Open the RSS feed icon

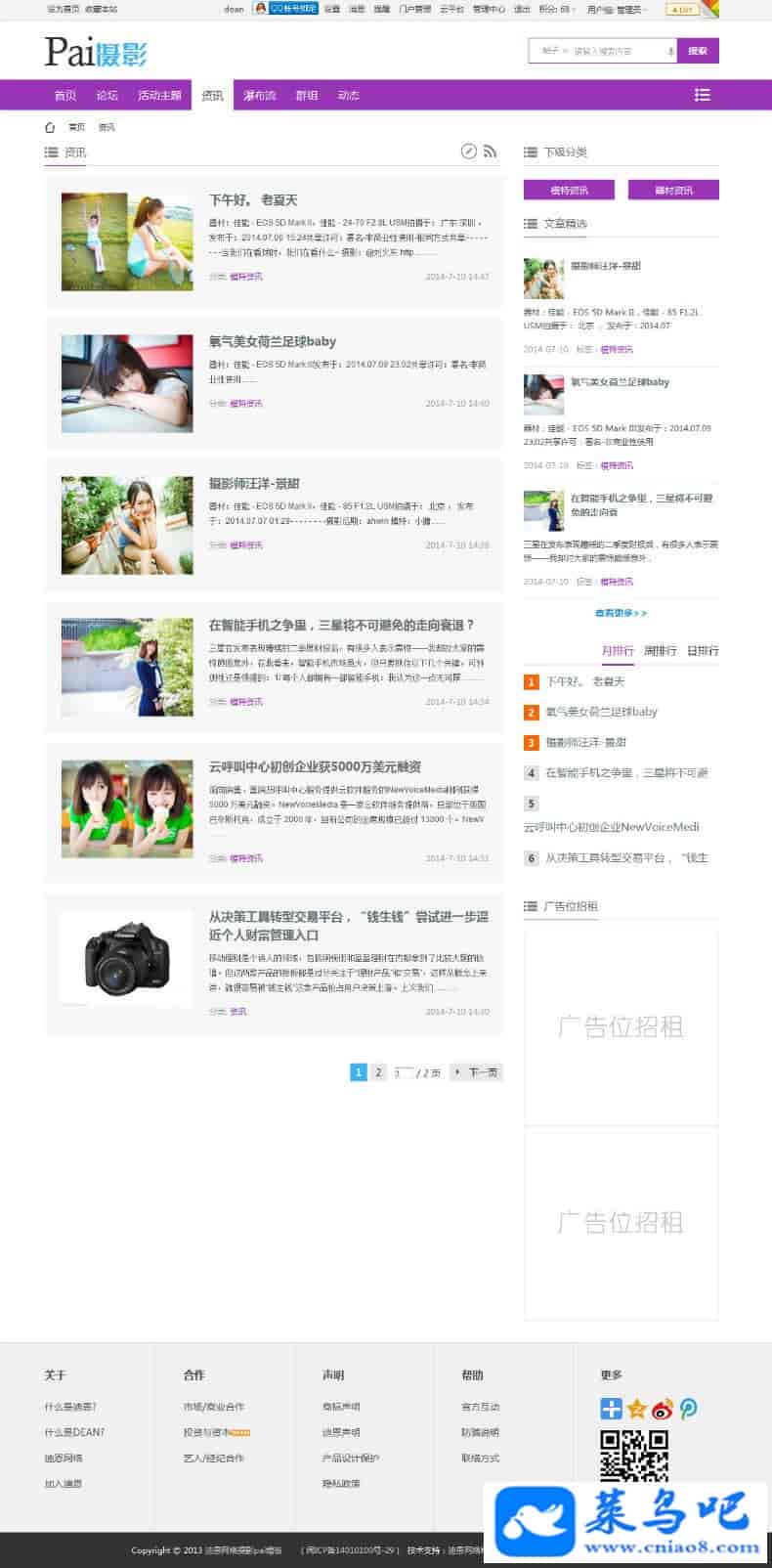(x=491, y=152)
